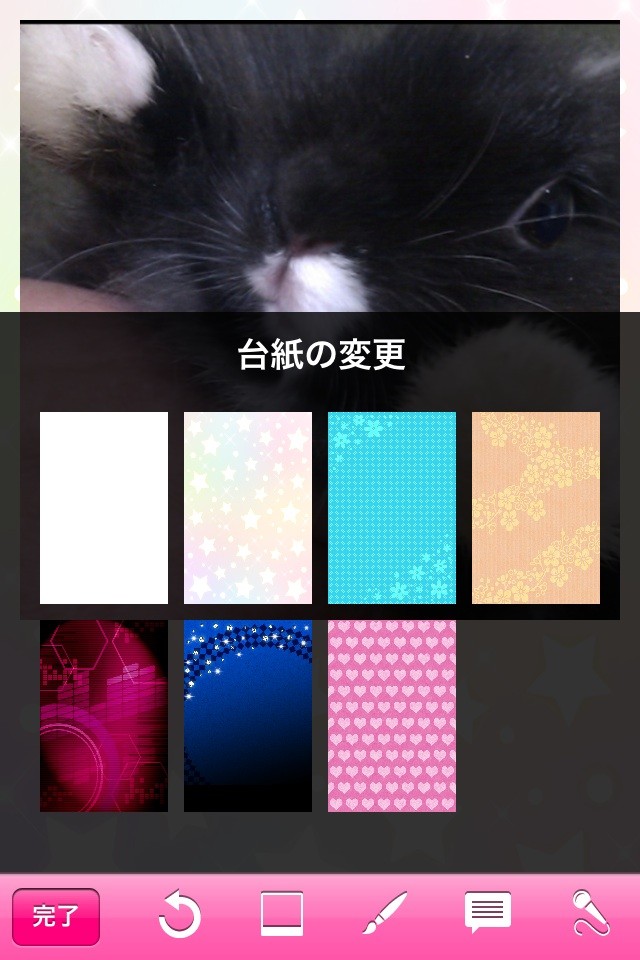640x960 pixels.
Task: Pick the turquoise flower dotted background
Action: [x=391, y=508]
